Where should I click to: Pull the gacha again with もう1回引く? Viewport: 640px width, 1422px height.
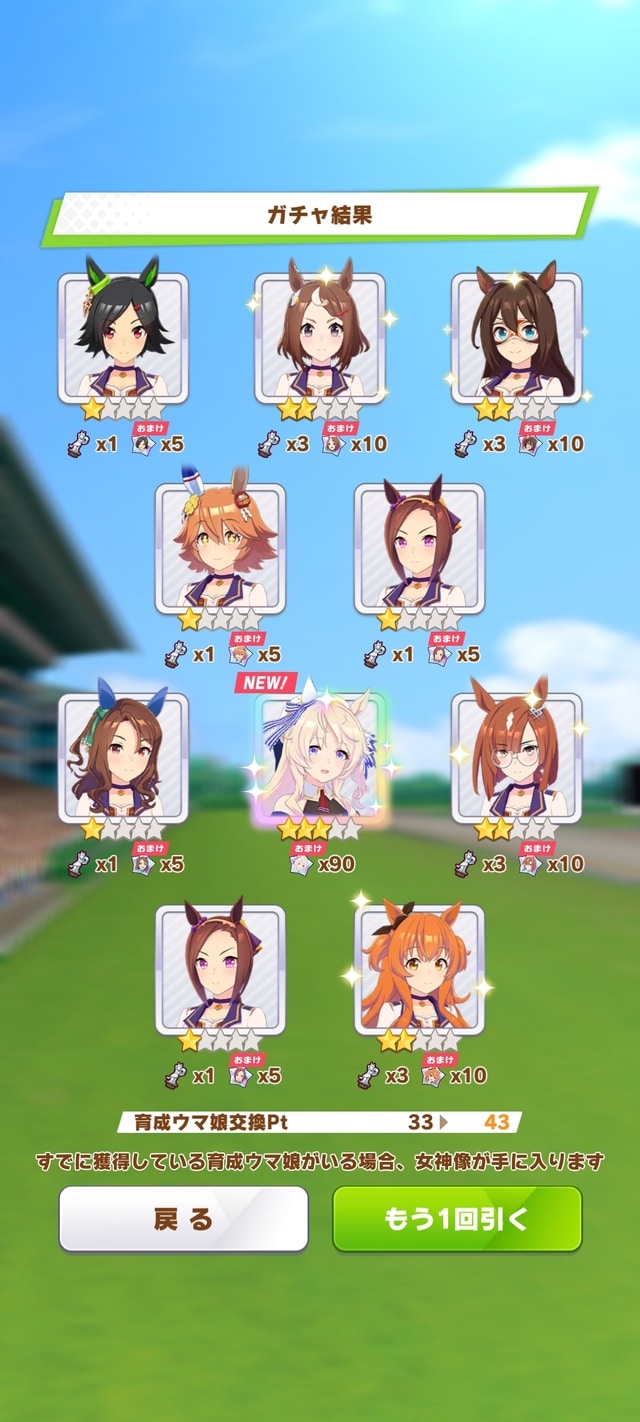[x=457, y=1218]
